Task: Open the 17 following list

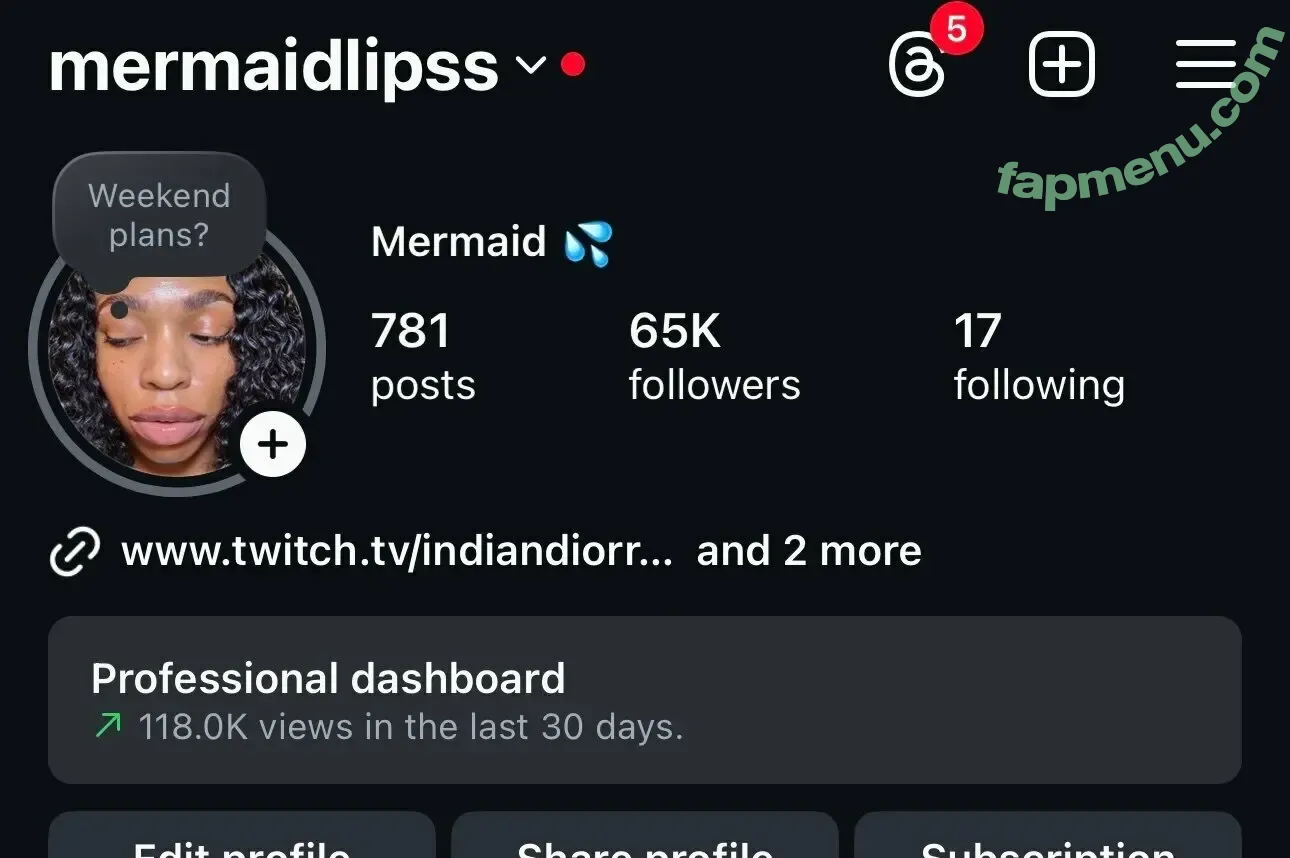Action: click(x=1038, y=357)
